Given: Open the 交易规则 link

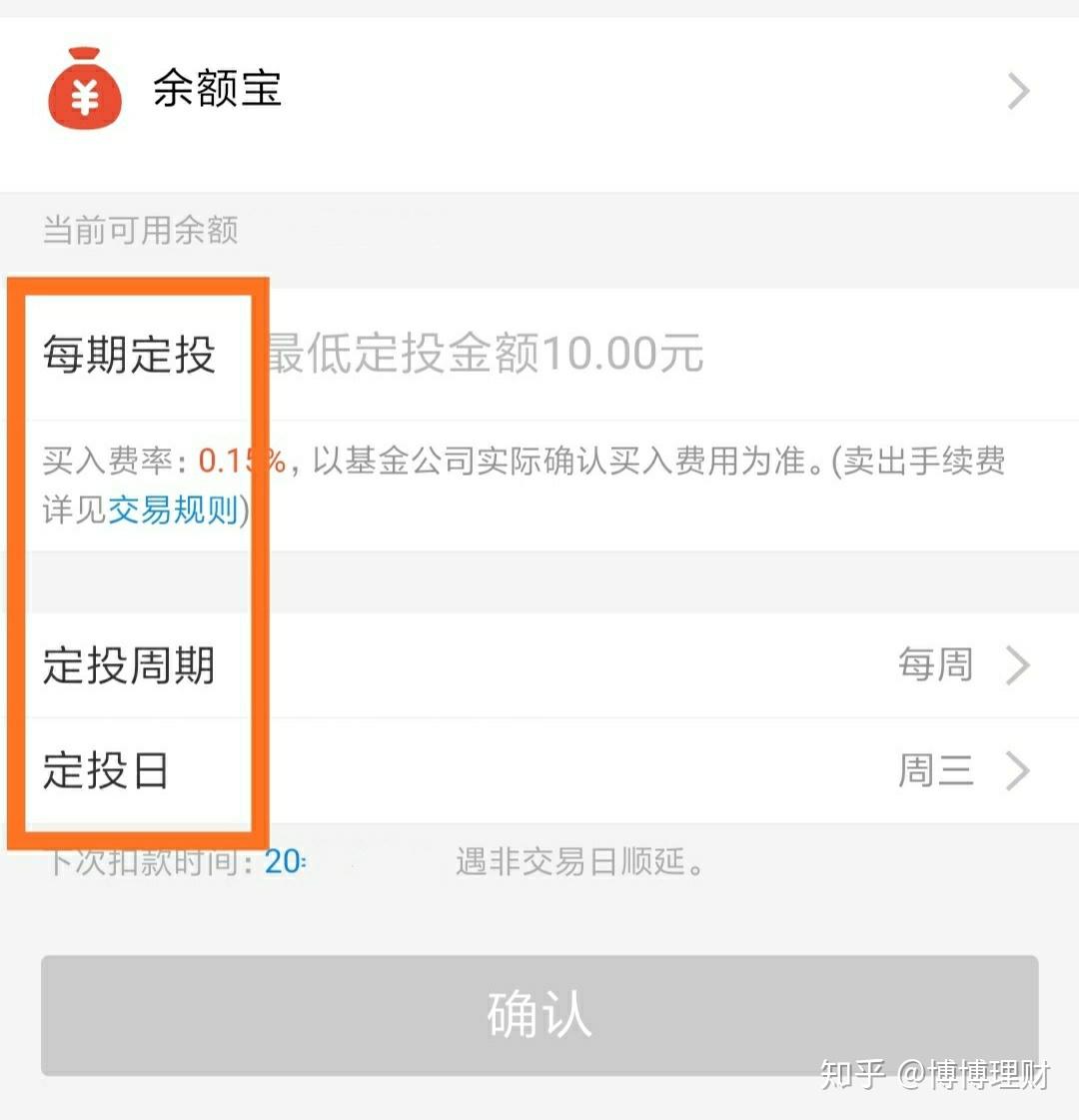Looking at the screenshot, I should click(173, 510).
